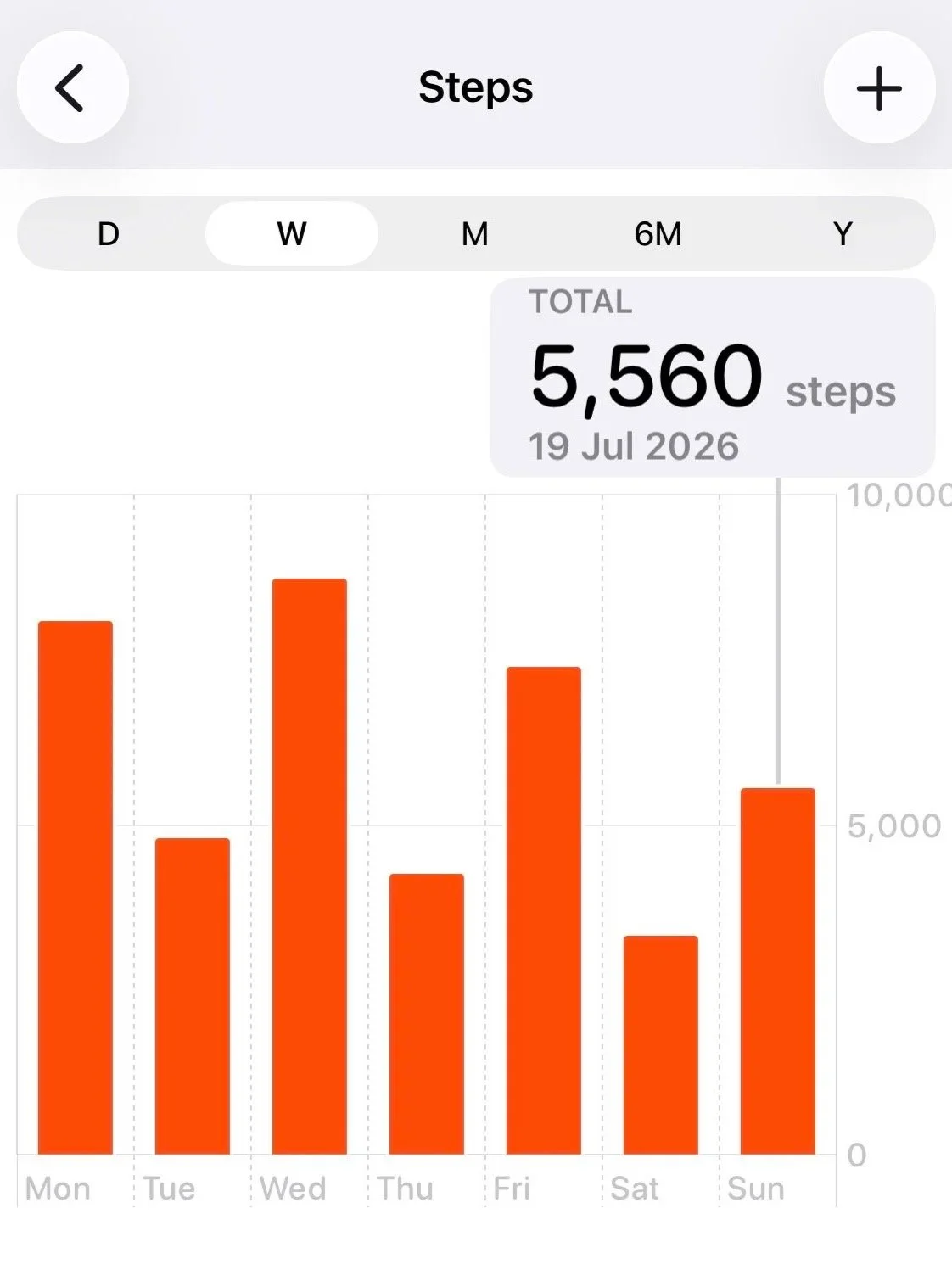Screen dimensions: 952x1270
Task: Select Monday's steps bar
Action: [76, 887]
